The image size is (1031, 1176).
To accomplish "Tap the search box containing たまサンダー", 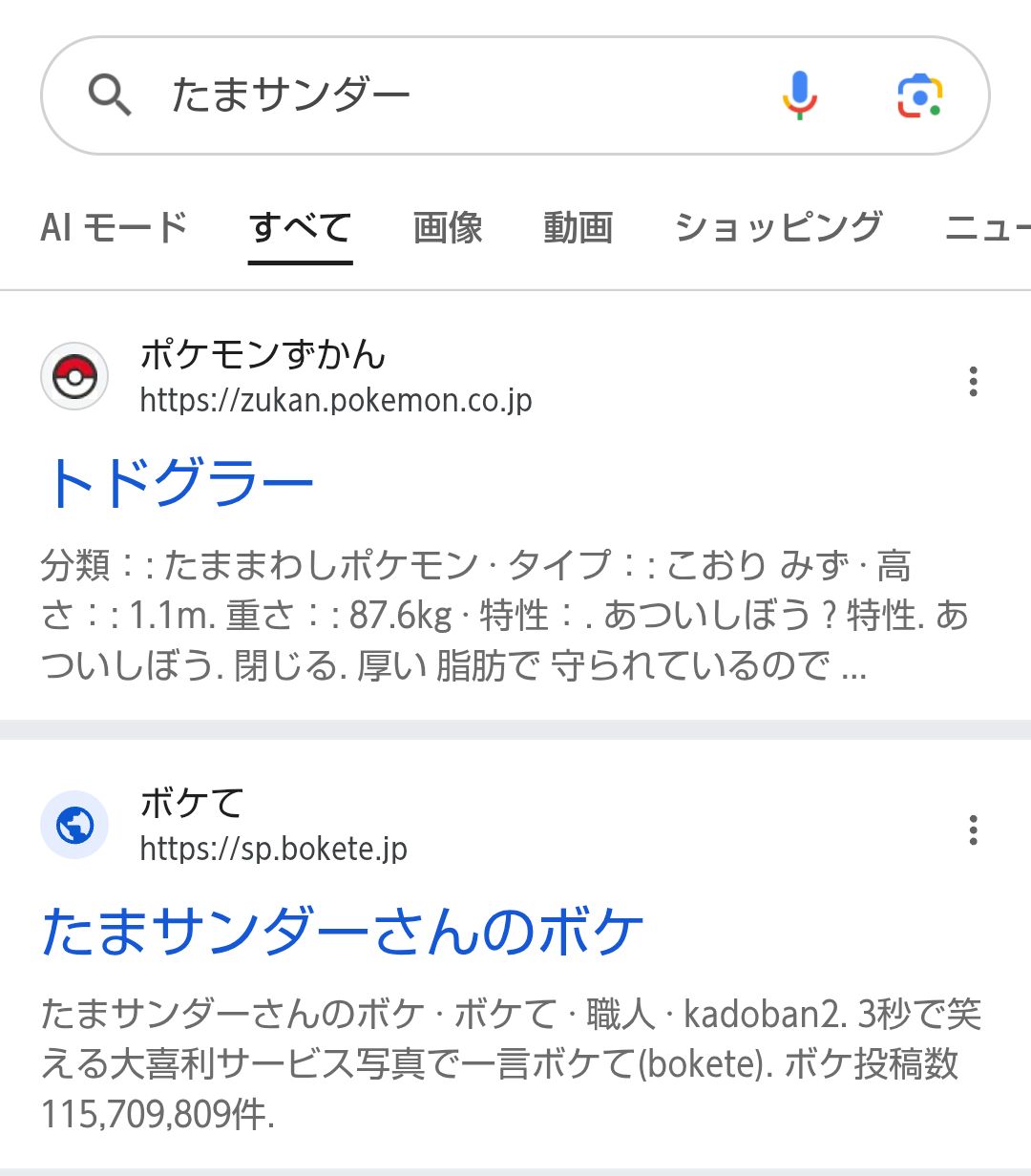I will 515,95.
